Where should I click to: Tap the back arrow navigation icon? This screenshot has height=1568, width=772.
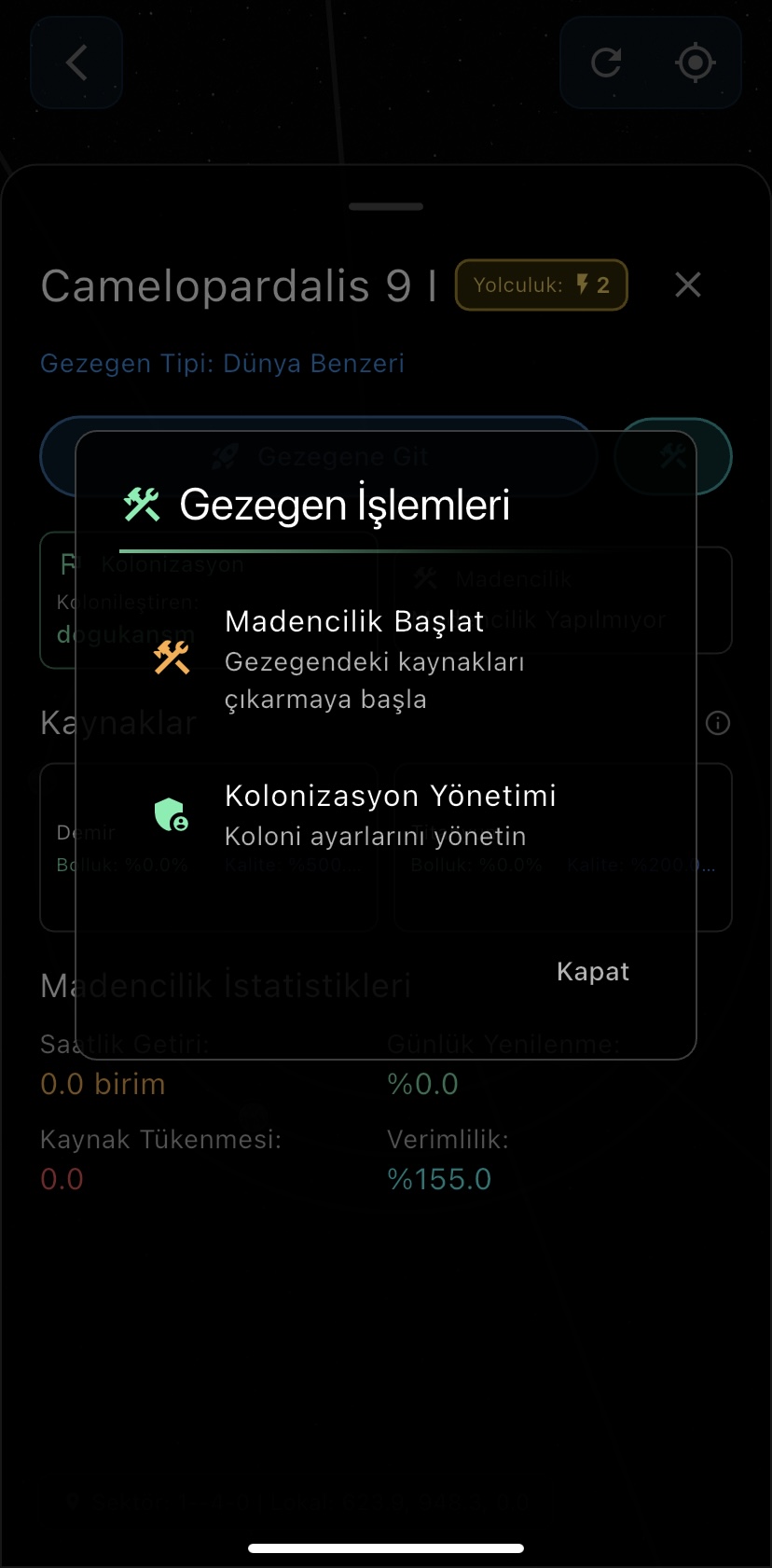(x=76, y=62)
